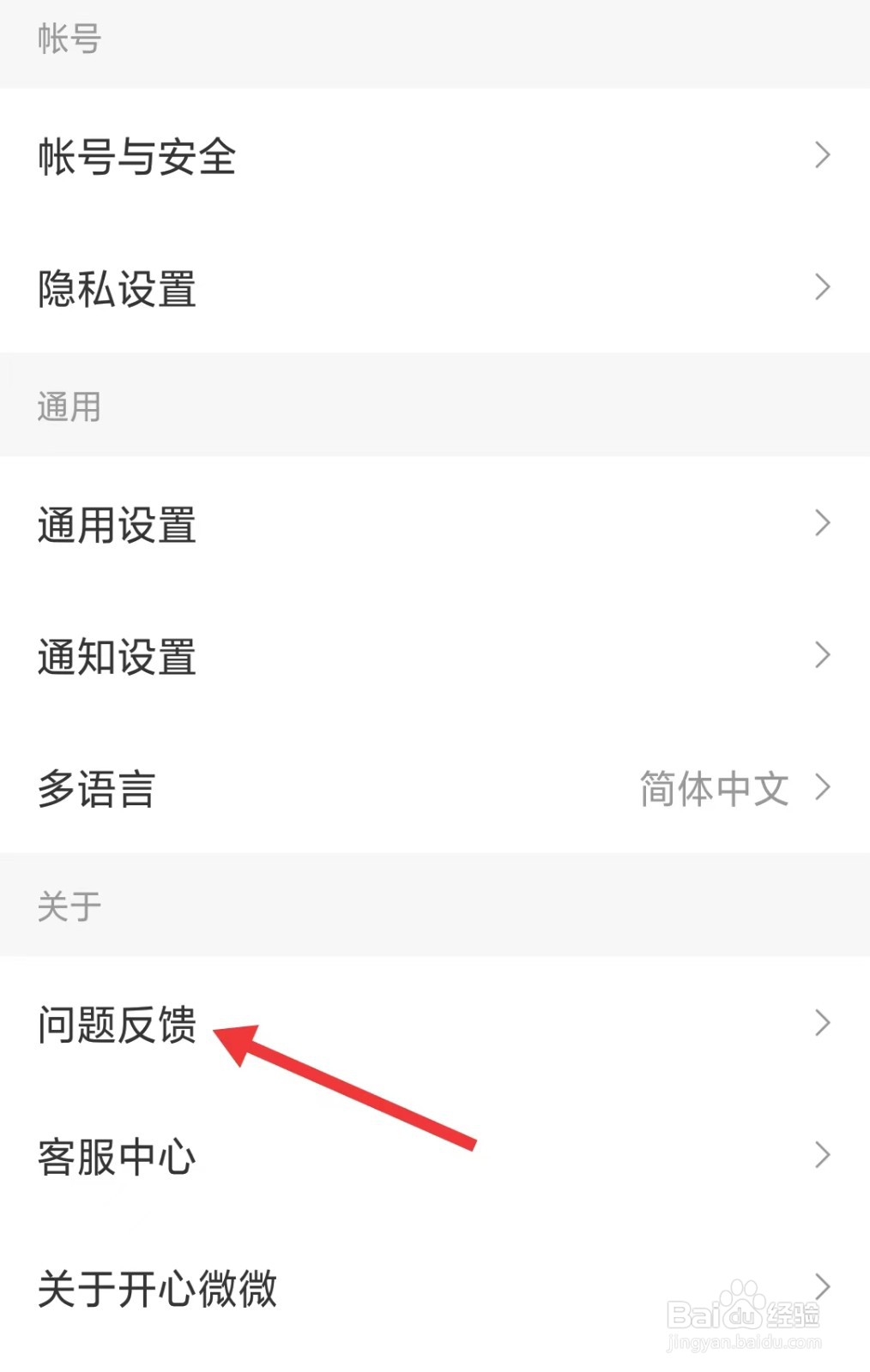870x1372 pixels.
Task: Open the 多语言 language settings
Action: tap(96, 790)
